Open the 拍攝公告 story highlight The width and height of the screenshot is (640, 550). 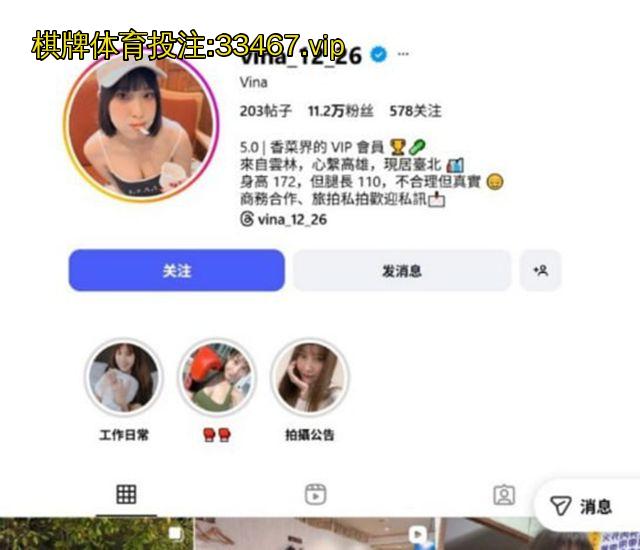(x=309, y=378)
